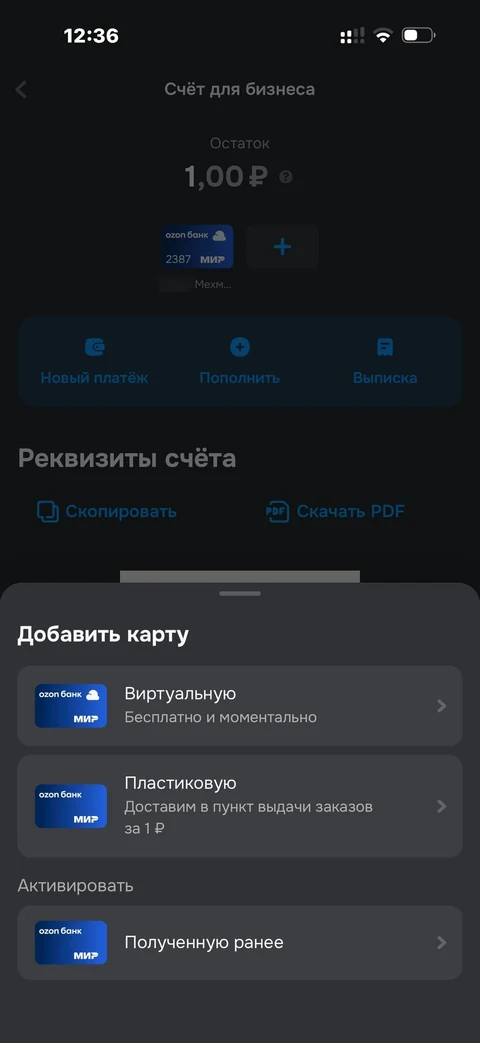This screenshot has height=1043, width=480.
Task: Tap the bottom sheet drag handle
Action: (240, 593)
